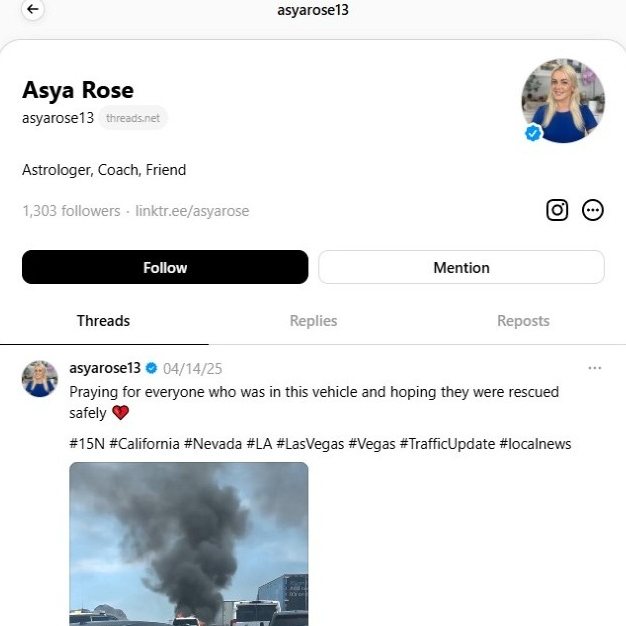The height and width of the screenshot is (626, 626).
Task: Follow Asya Rose
Action: (x=165, y=267)
